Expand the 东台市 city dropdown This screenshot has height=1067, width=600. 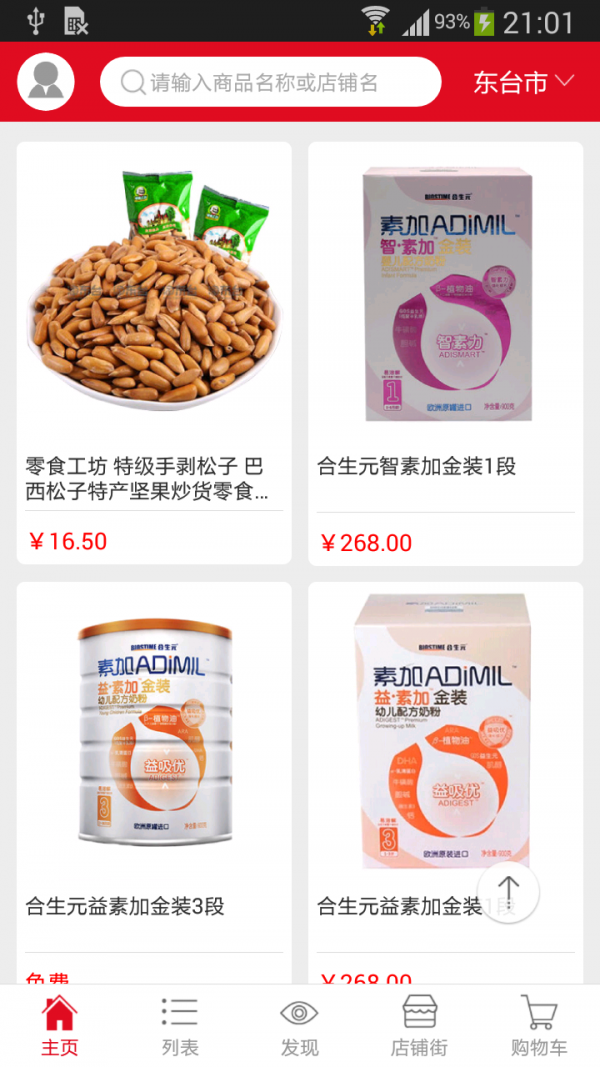523,82
